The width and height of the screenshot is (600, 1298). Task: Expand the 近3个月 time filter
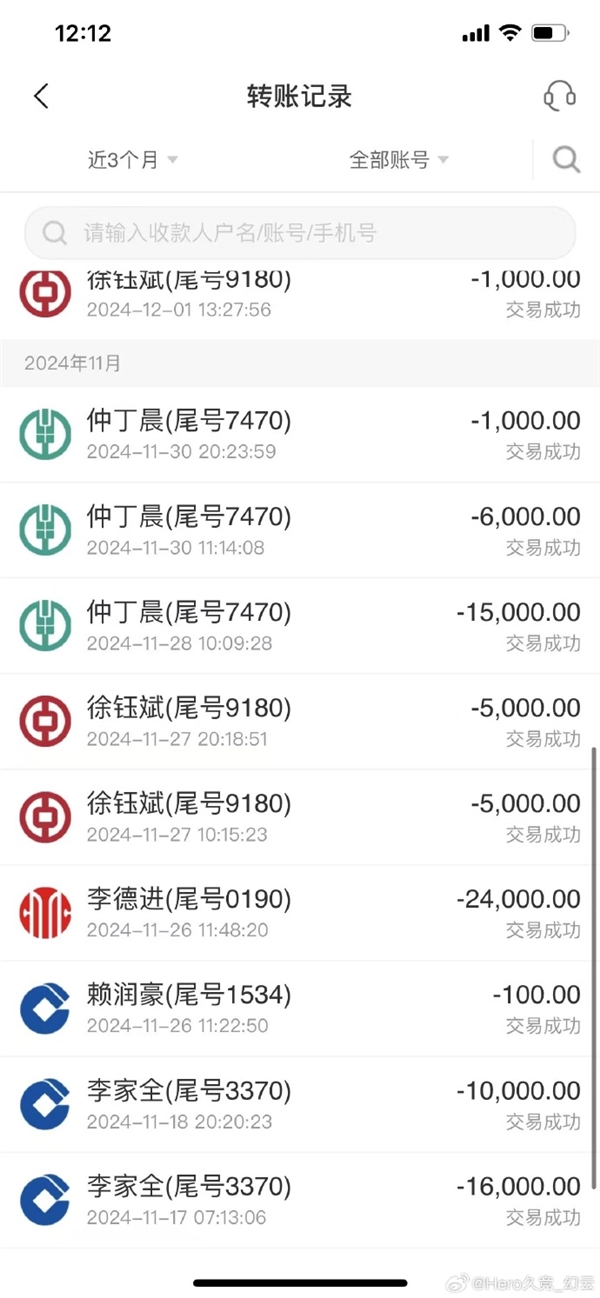pos(132,160)
